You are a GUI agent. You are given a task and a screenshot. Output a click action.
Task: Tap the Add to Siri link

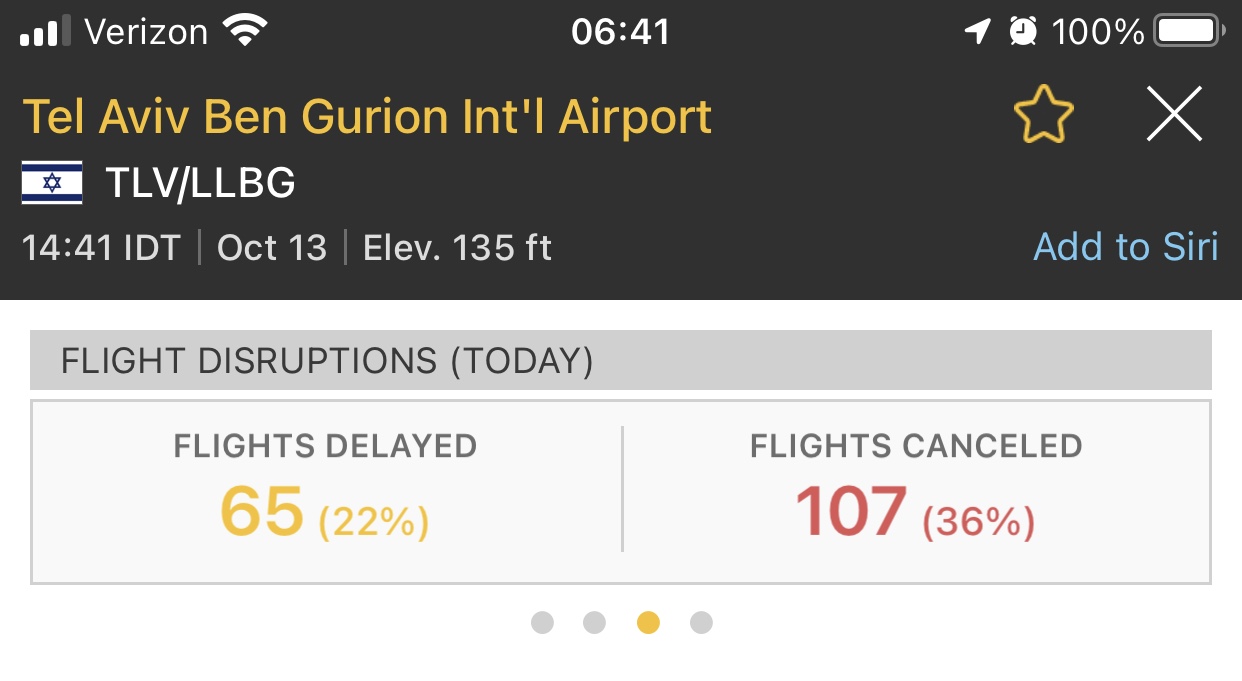tap(1125, 247)
